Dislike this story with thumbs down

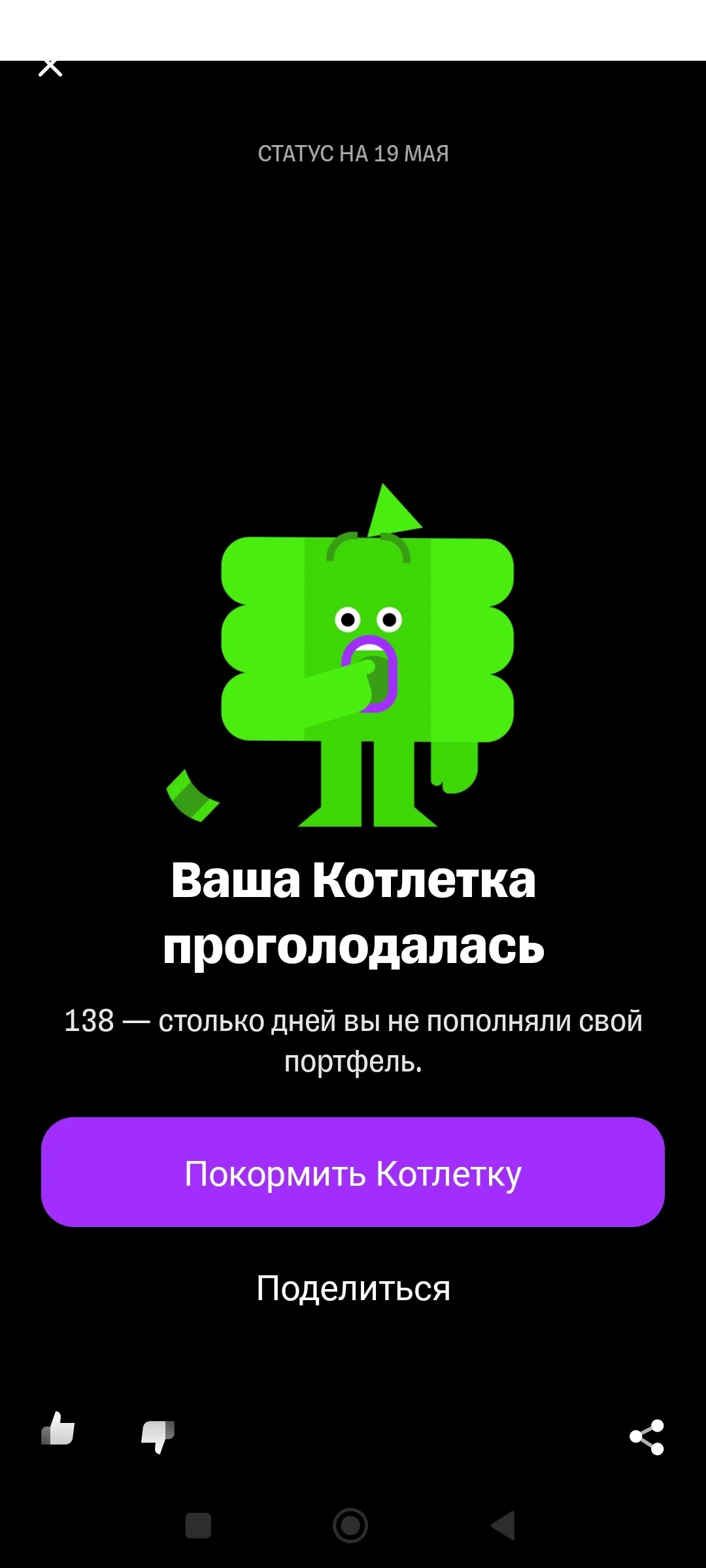coord(158,1437)
